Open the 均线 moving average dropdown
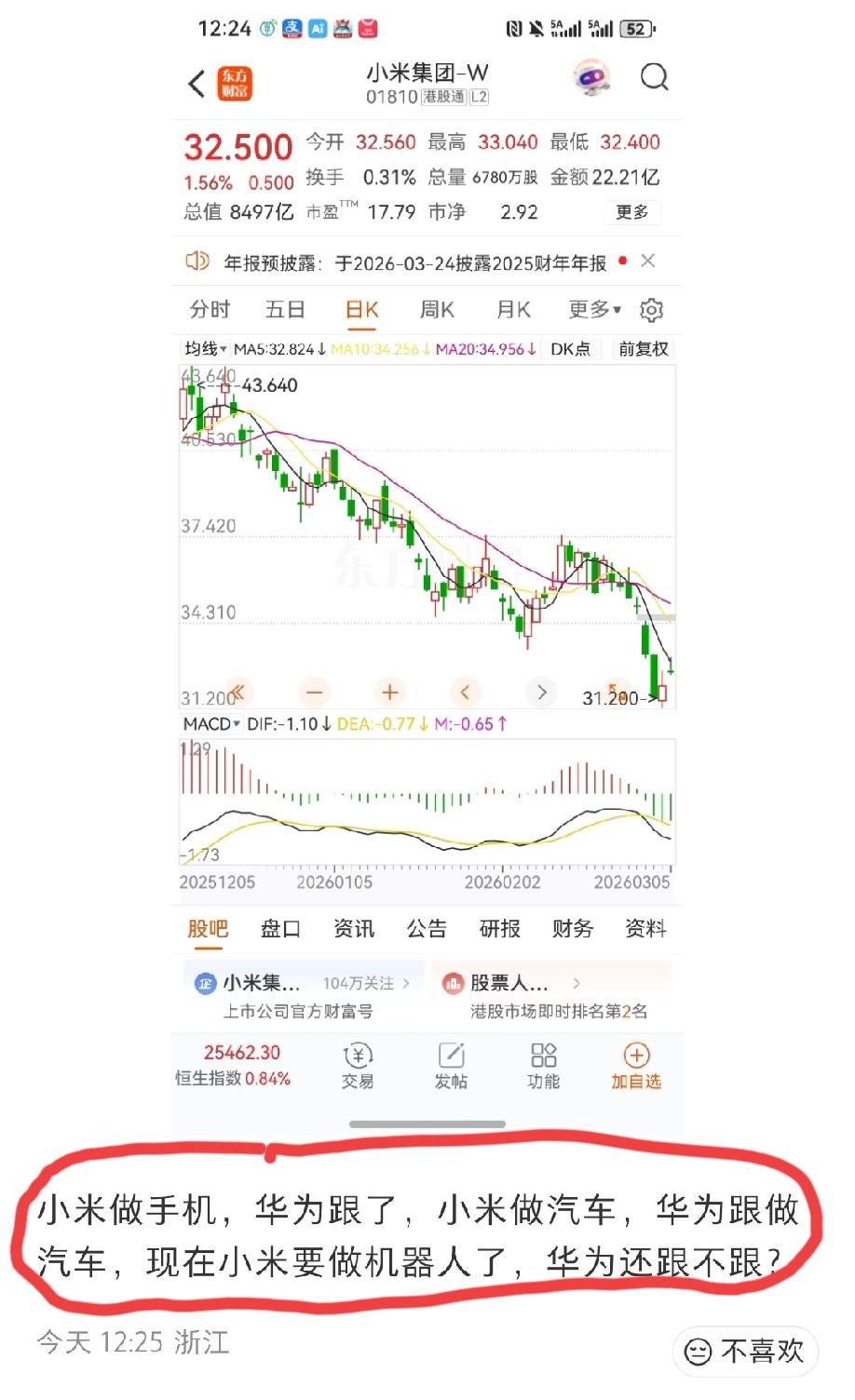 204,349
